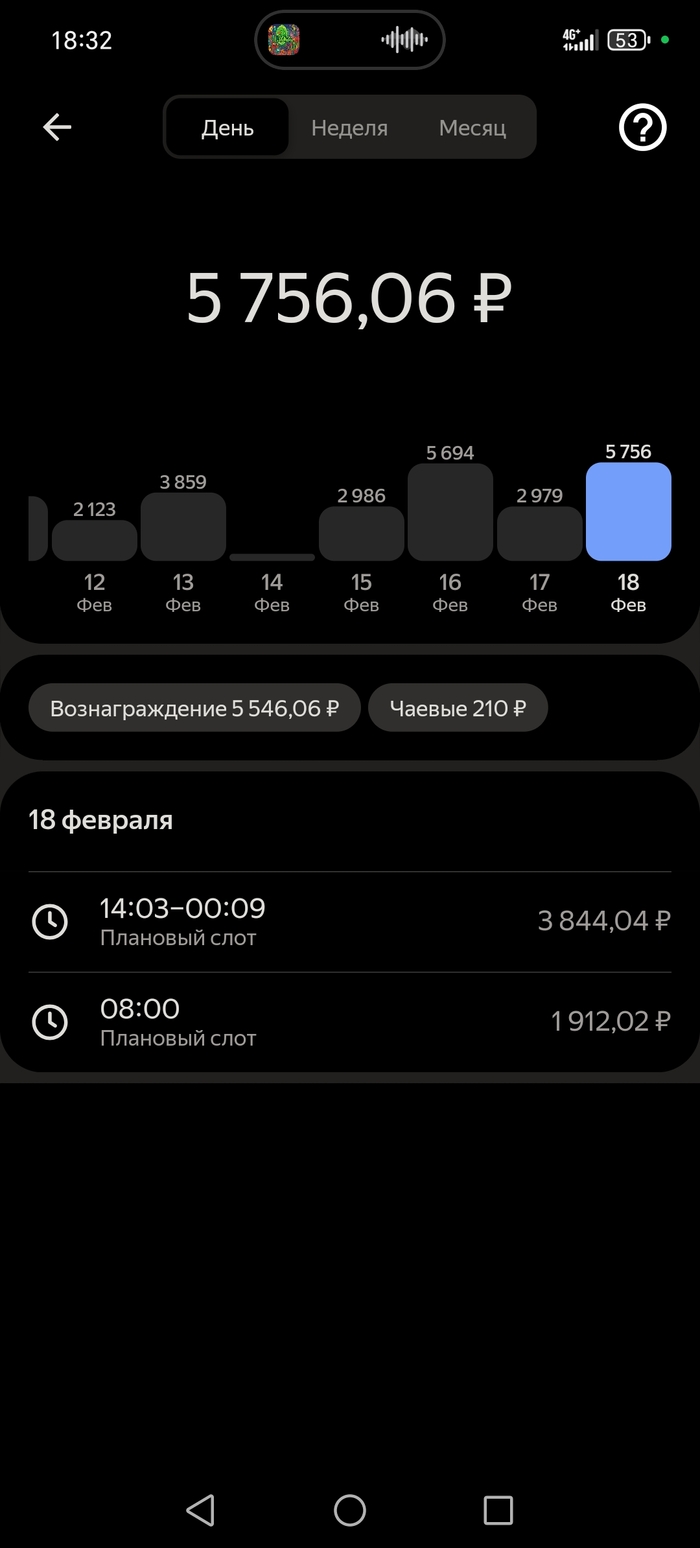Tap the Вознаграждение 5 546,06 ₽ chip
The width and height of the screenshot is (700, 1548).
pos(194,708)
